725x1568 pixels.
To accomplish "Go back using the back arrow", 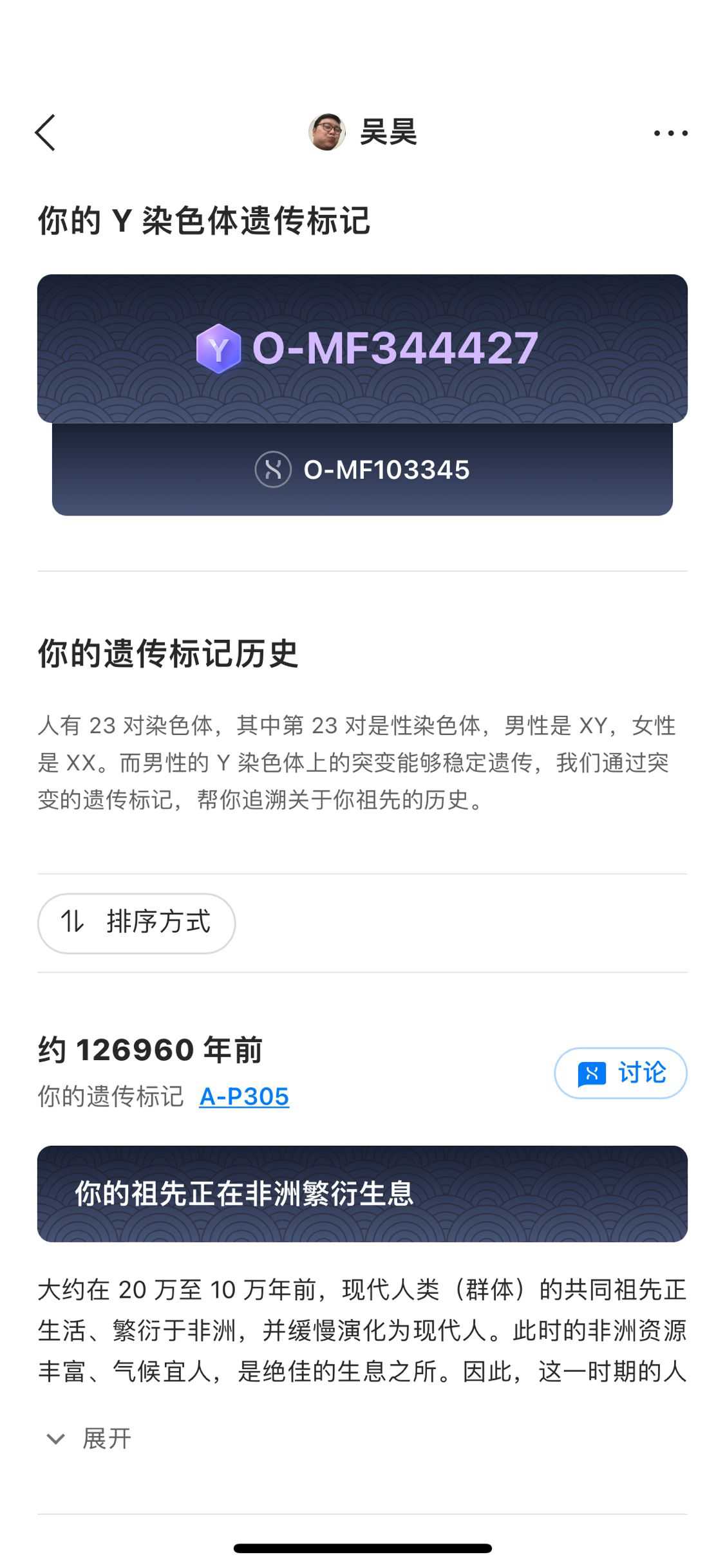I will (x=45, y=133).
